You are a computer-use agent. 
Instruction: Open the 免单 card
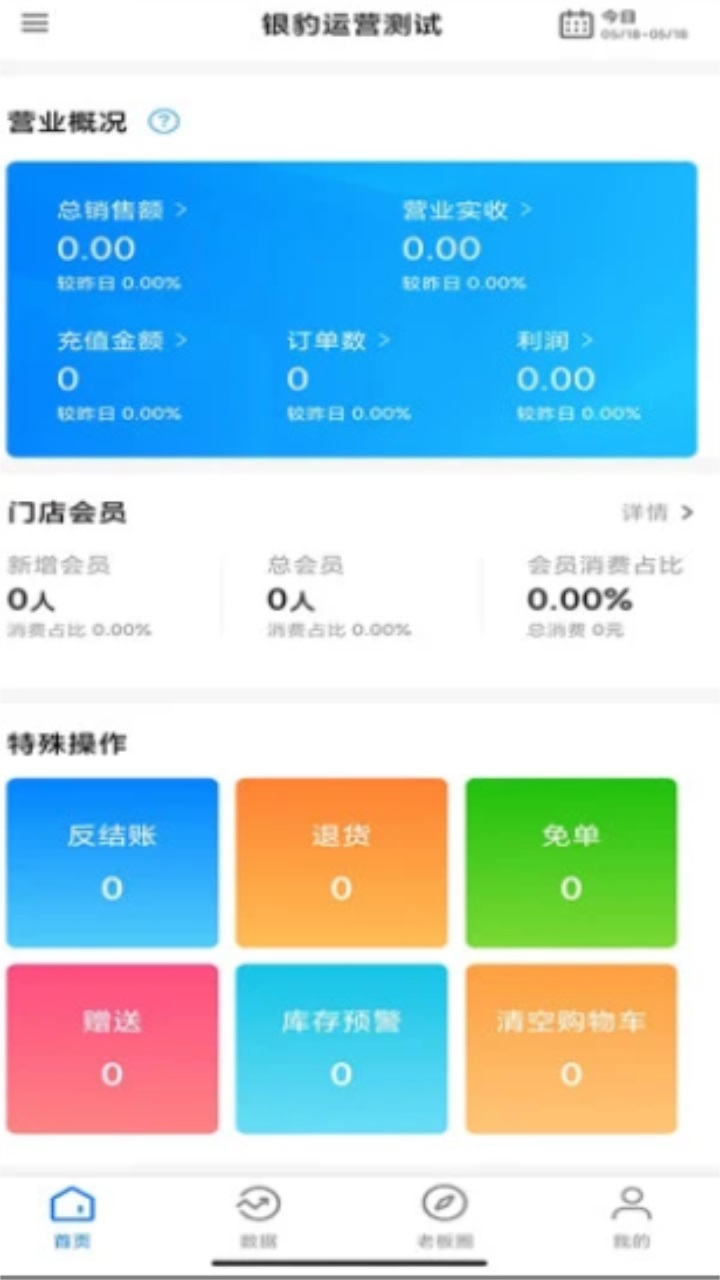tap(571, 862)
